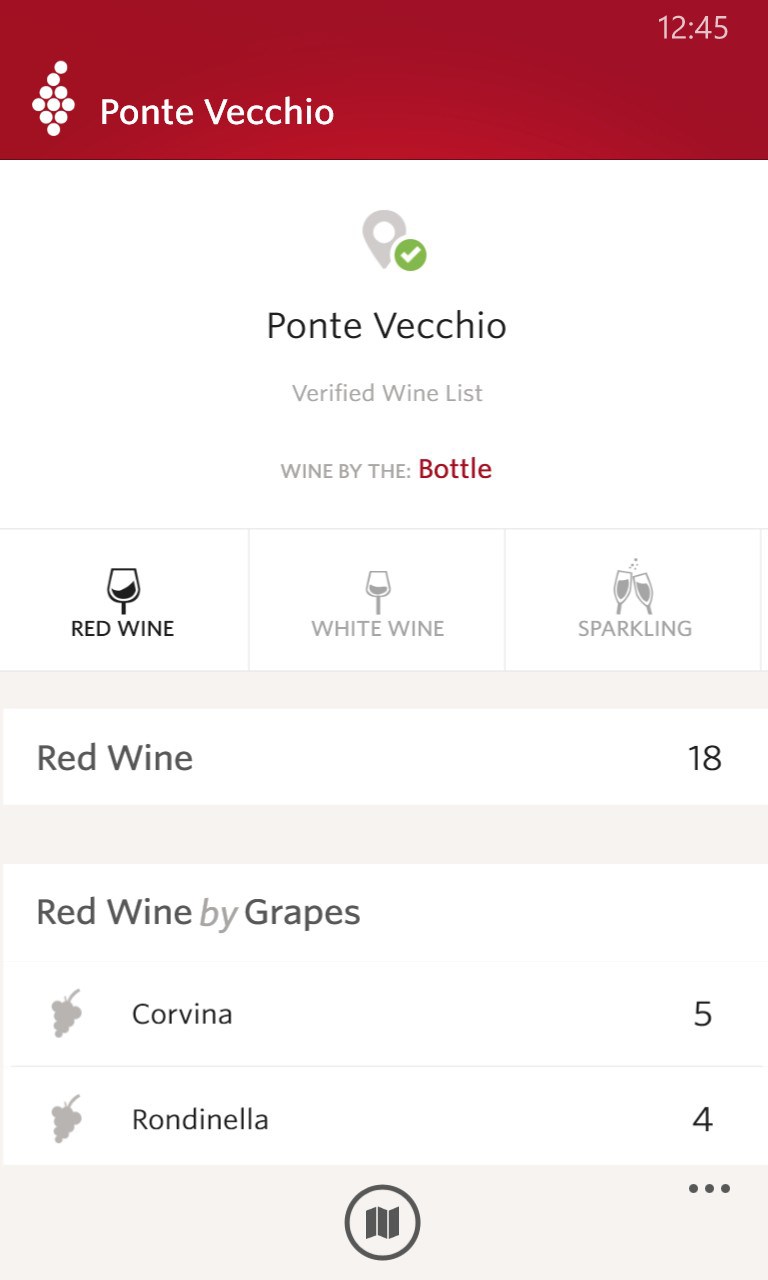View Corvina grape red wines
This screenshot has height=1280, width=768.
click(x=384, y=1014)
